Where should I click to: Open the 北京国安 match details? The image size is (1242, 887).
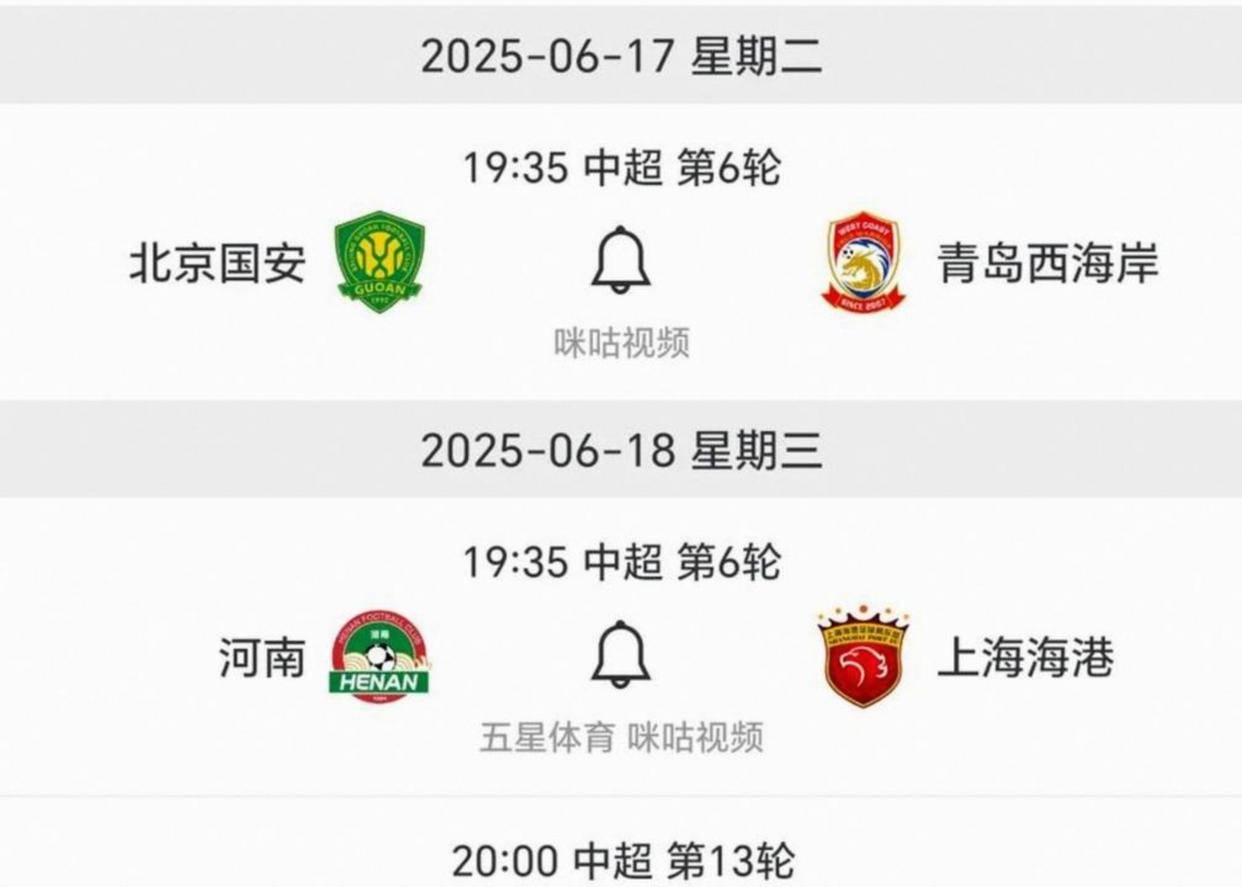217,264
